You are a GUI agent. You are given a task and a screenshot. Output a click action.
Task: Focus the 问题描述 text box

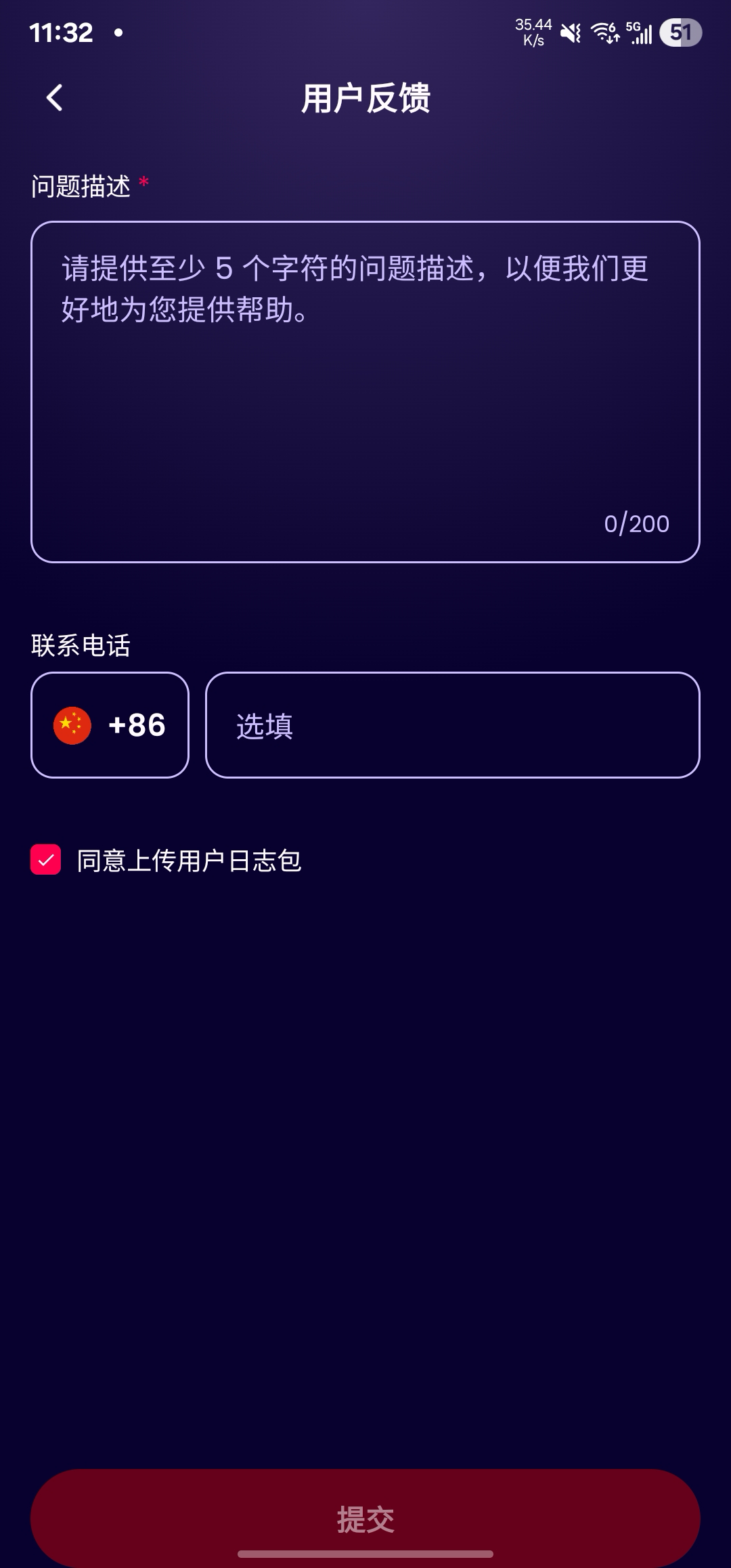pos(365,391)
